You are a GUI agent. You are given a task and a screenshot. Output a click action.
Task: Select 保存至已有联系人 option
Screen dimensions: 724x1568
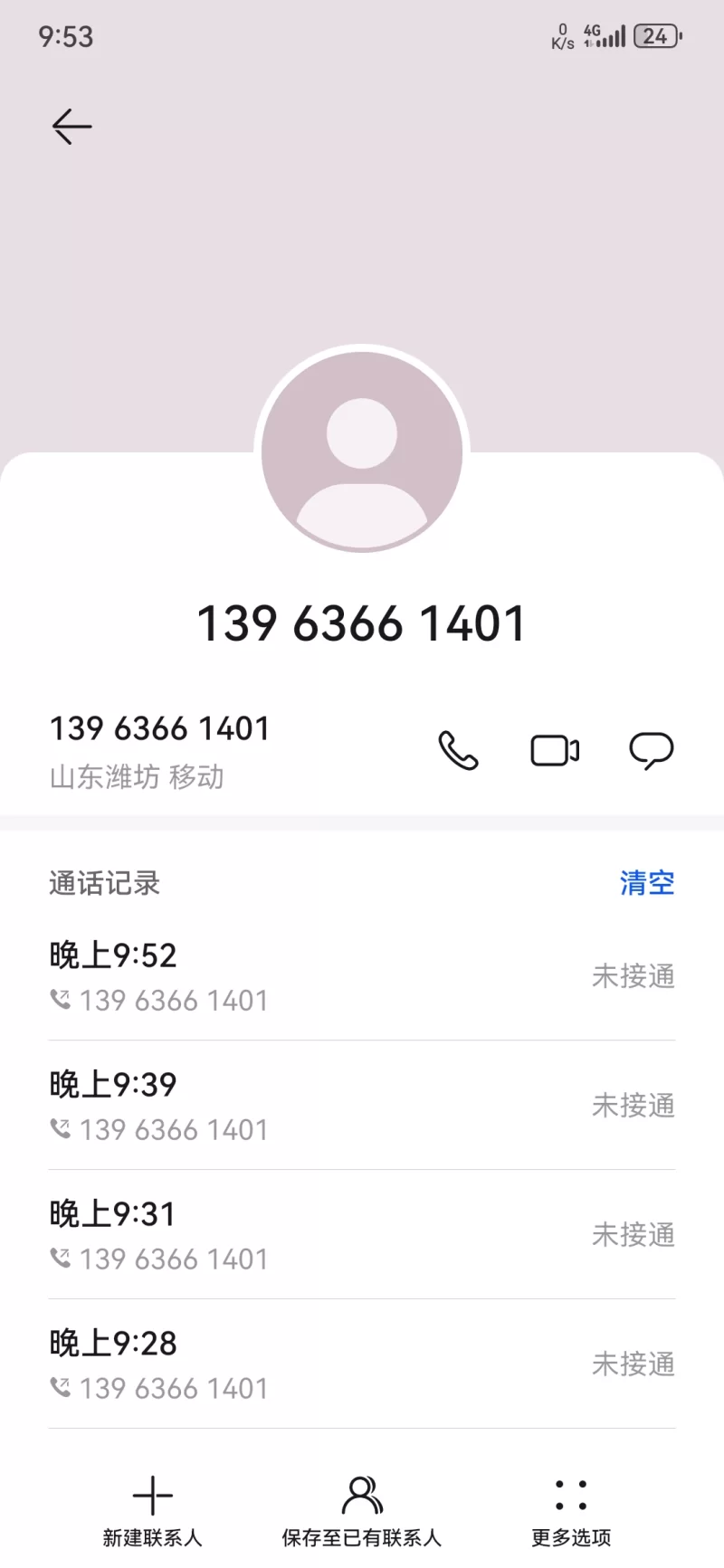362,1511
